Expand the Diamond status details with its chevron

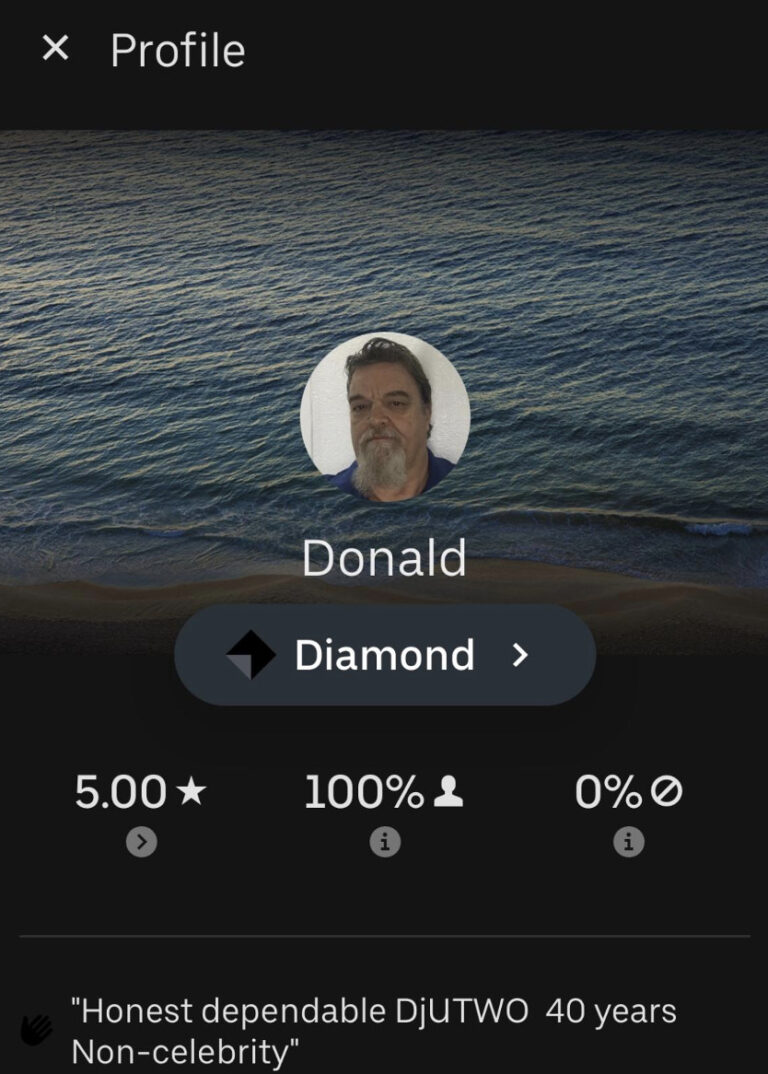[518, 654]
